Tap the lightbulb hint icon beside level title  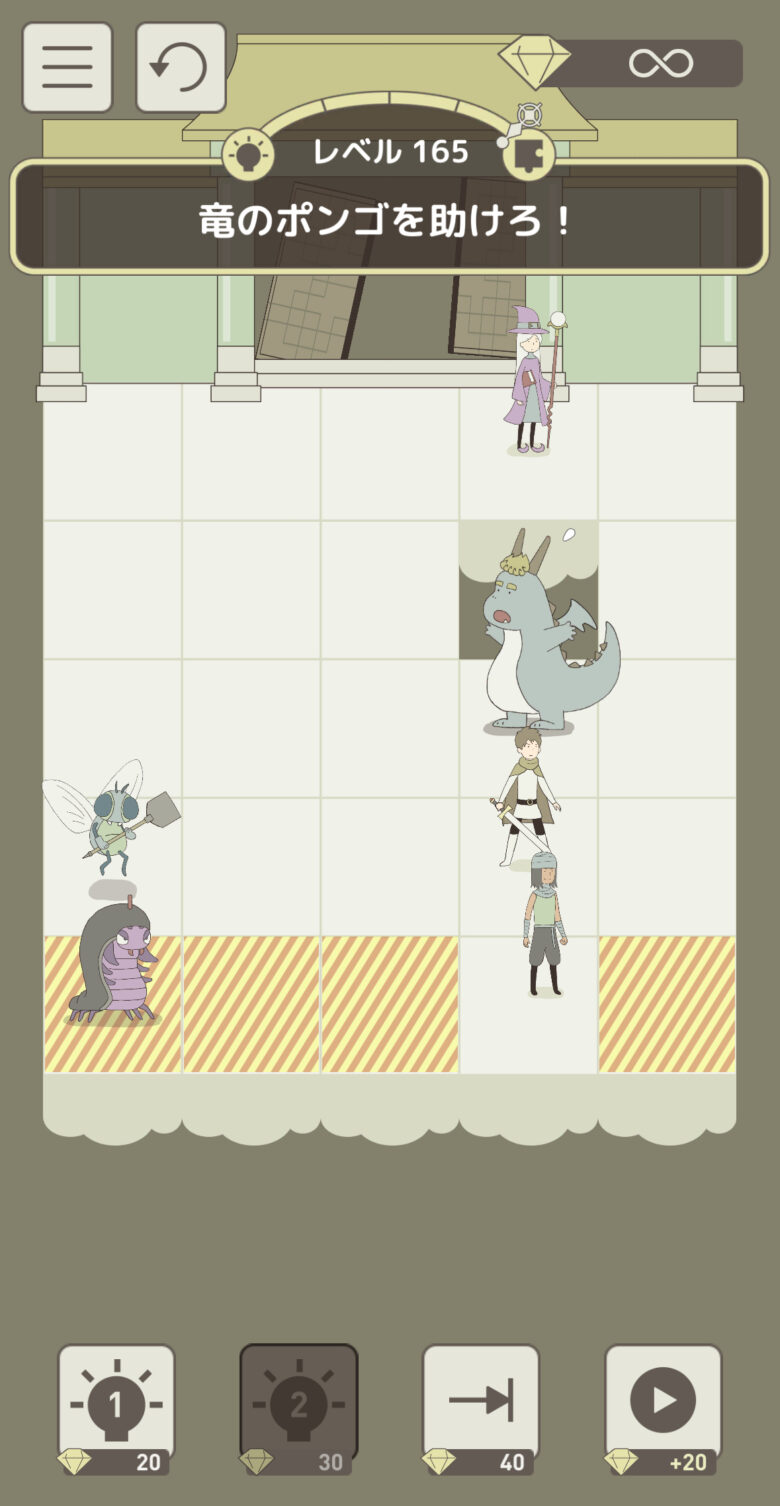click(248, 154)
